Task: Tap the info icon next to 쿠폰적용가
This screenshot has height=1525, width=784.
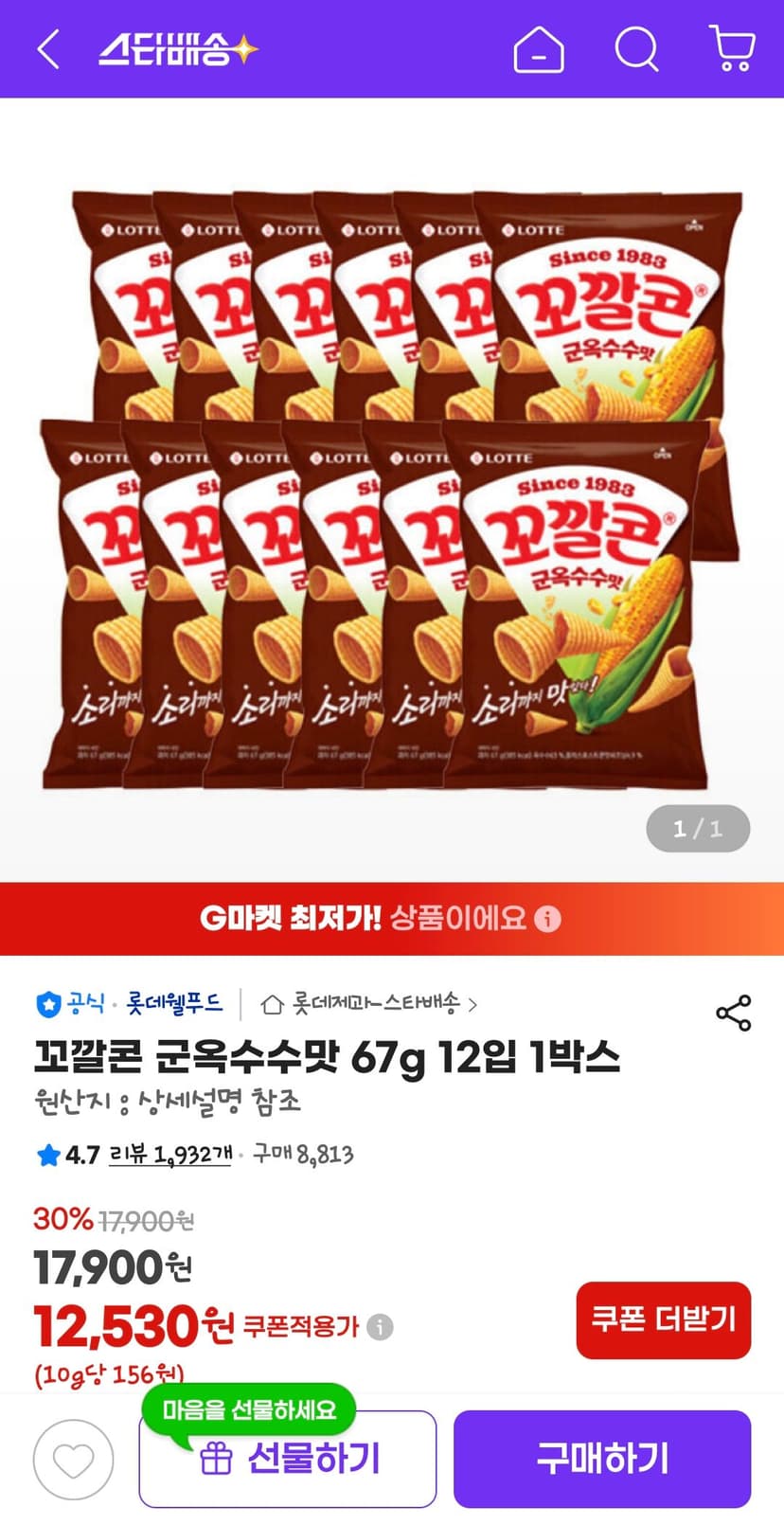Action: (x=380, y=1327)
